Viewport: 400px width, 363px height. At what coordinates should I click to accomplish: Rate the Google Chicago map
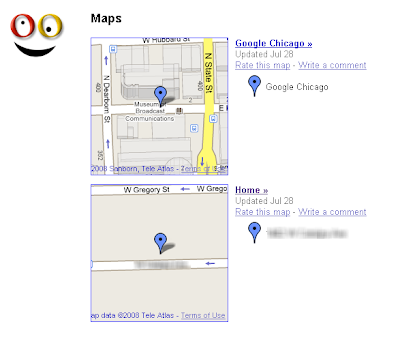[263, 65]
